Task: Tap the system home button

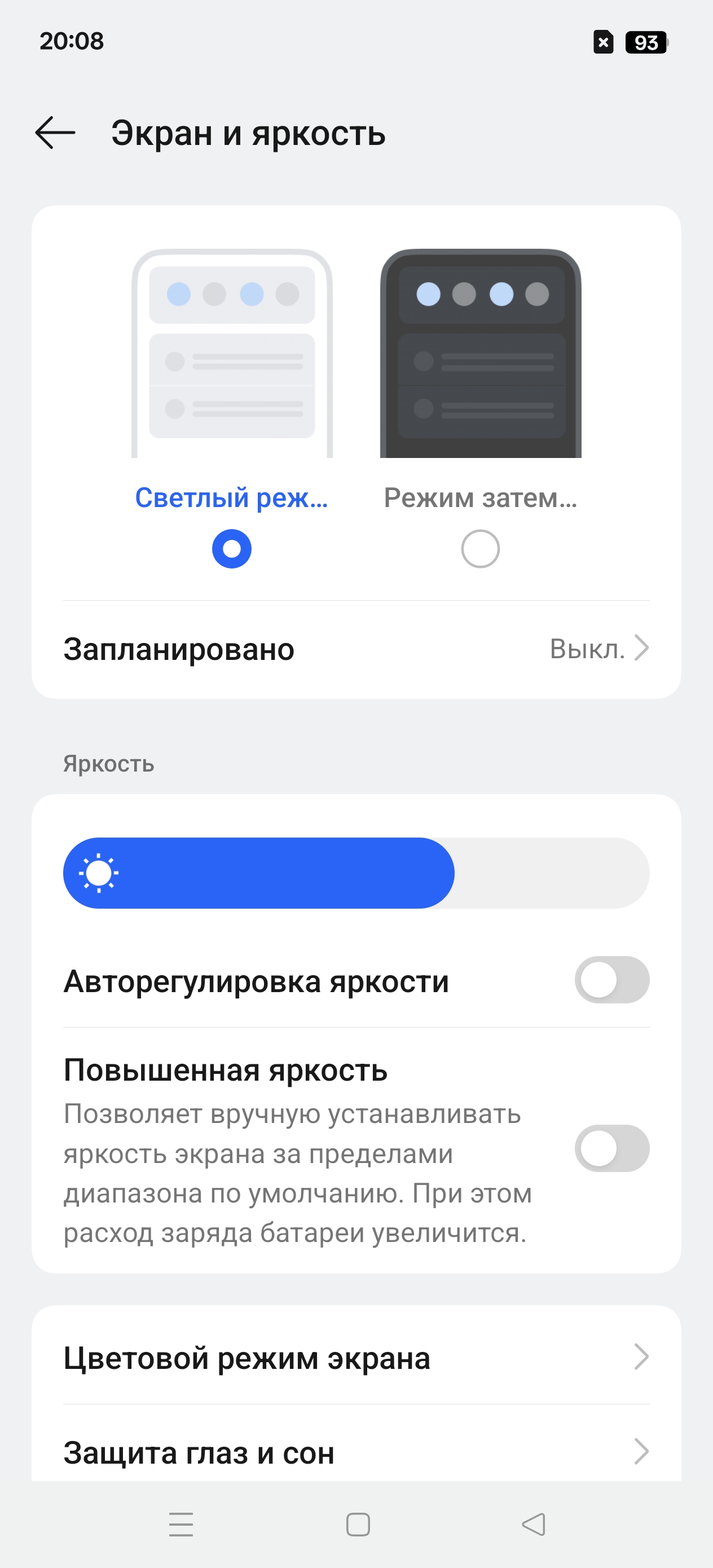Action: click(358, 1524)
